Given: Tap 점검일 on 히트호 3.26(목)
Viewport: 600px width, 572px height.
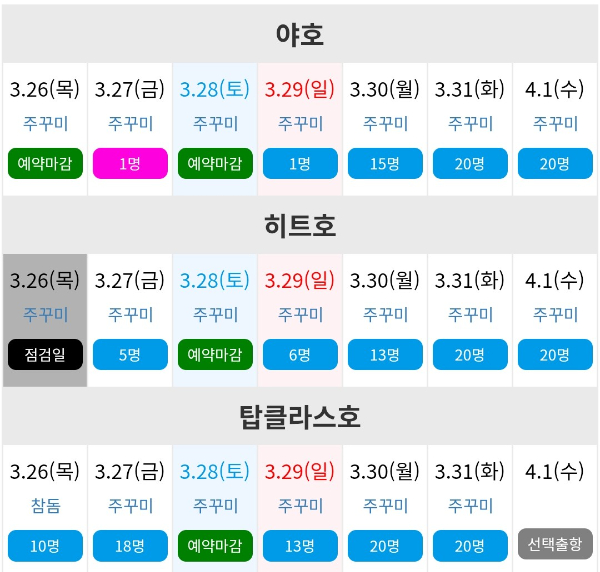Looking at the screenshot, I should [45, 354].
